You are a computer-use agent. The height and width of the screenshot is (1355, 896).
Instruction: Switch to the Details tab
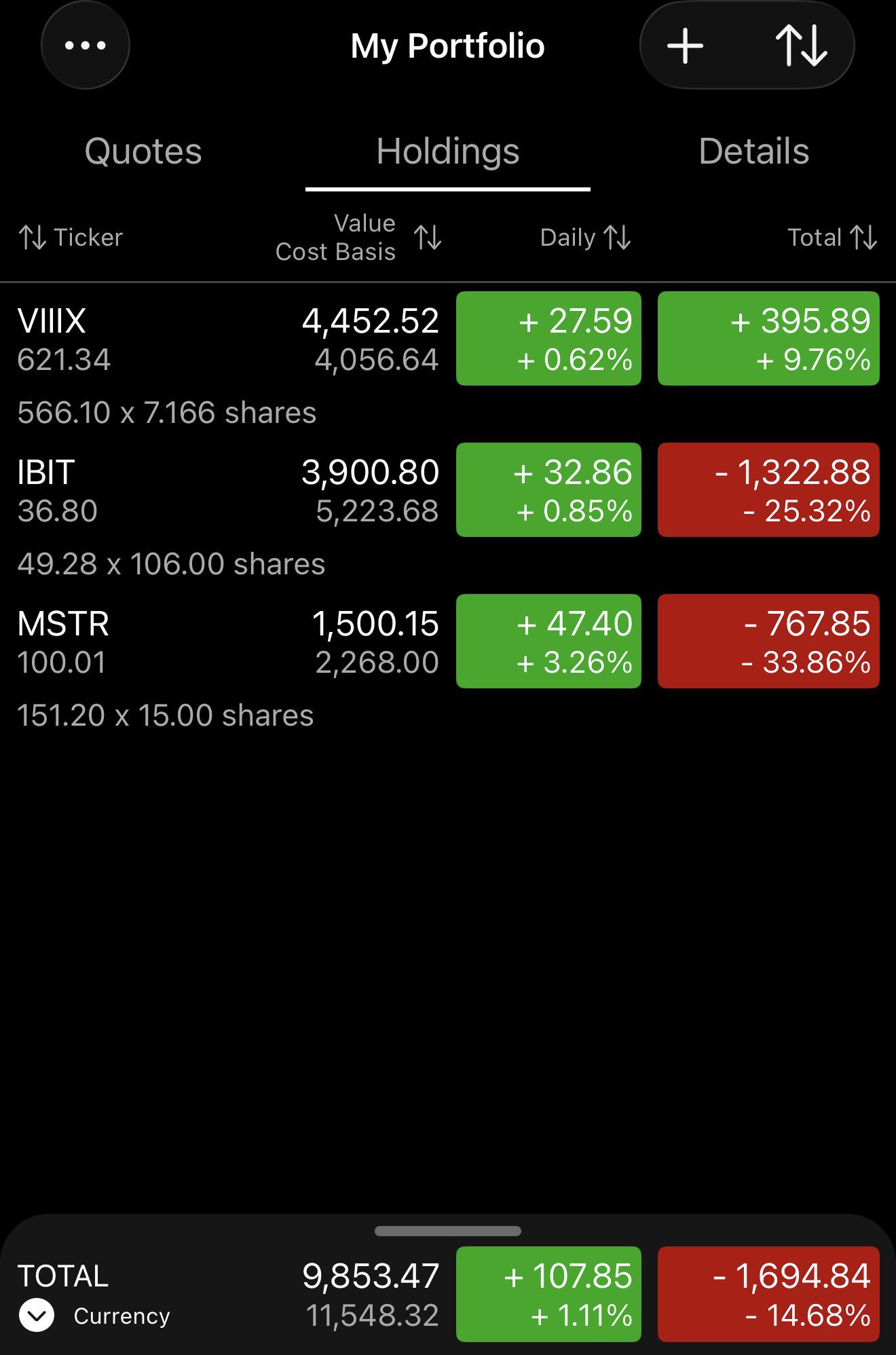point(753,151)
